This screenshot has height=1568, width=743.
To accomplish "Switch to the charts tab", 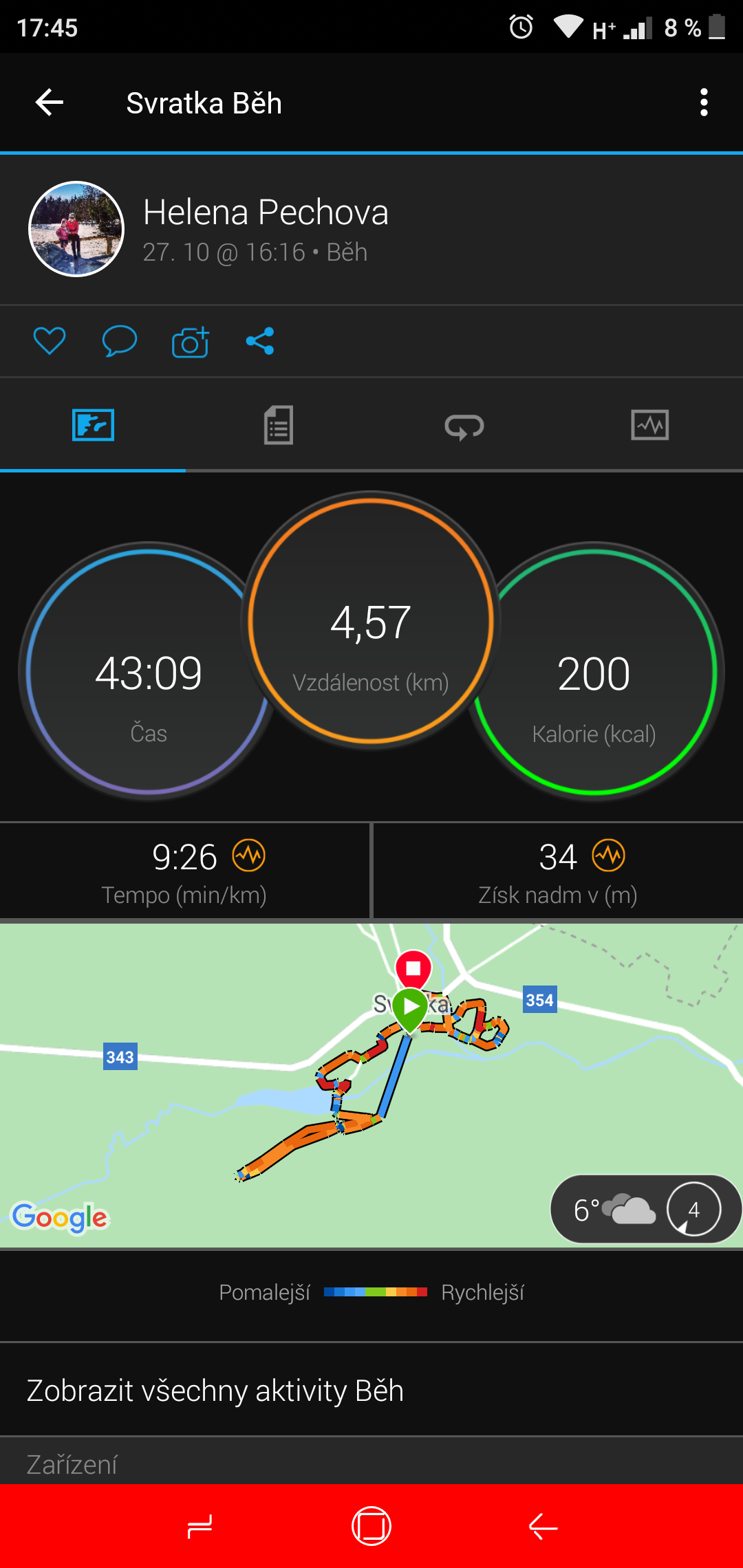I will point(650,425).
